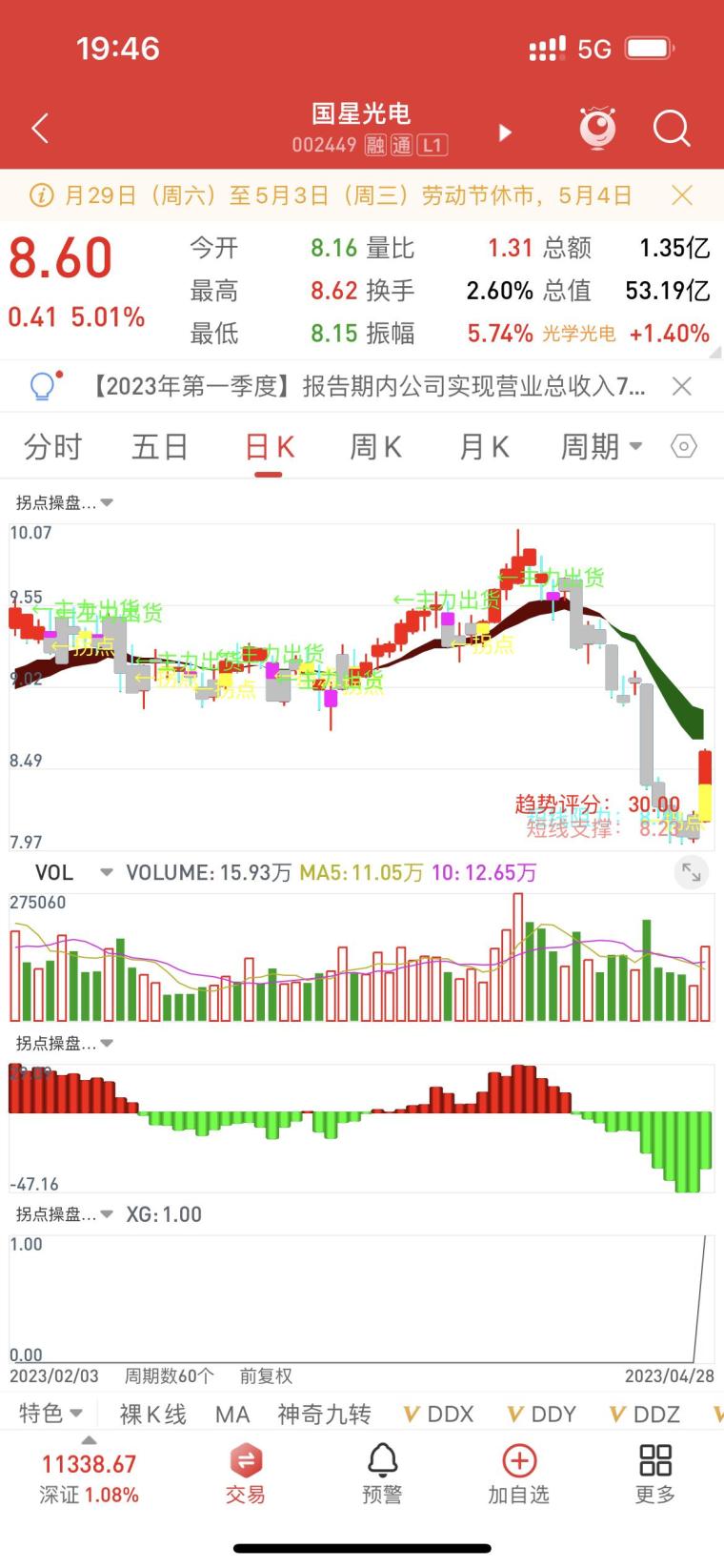Screen dimensions: 724x1568
Task: Add stock to watchlist via 加自选
Action: pos(519,1474)
